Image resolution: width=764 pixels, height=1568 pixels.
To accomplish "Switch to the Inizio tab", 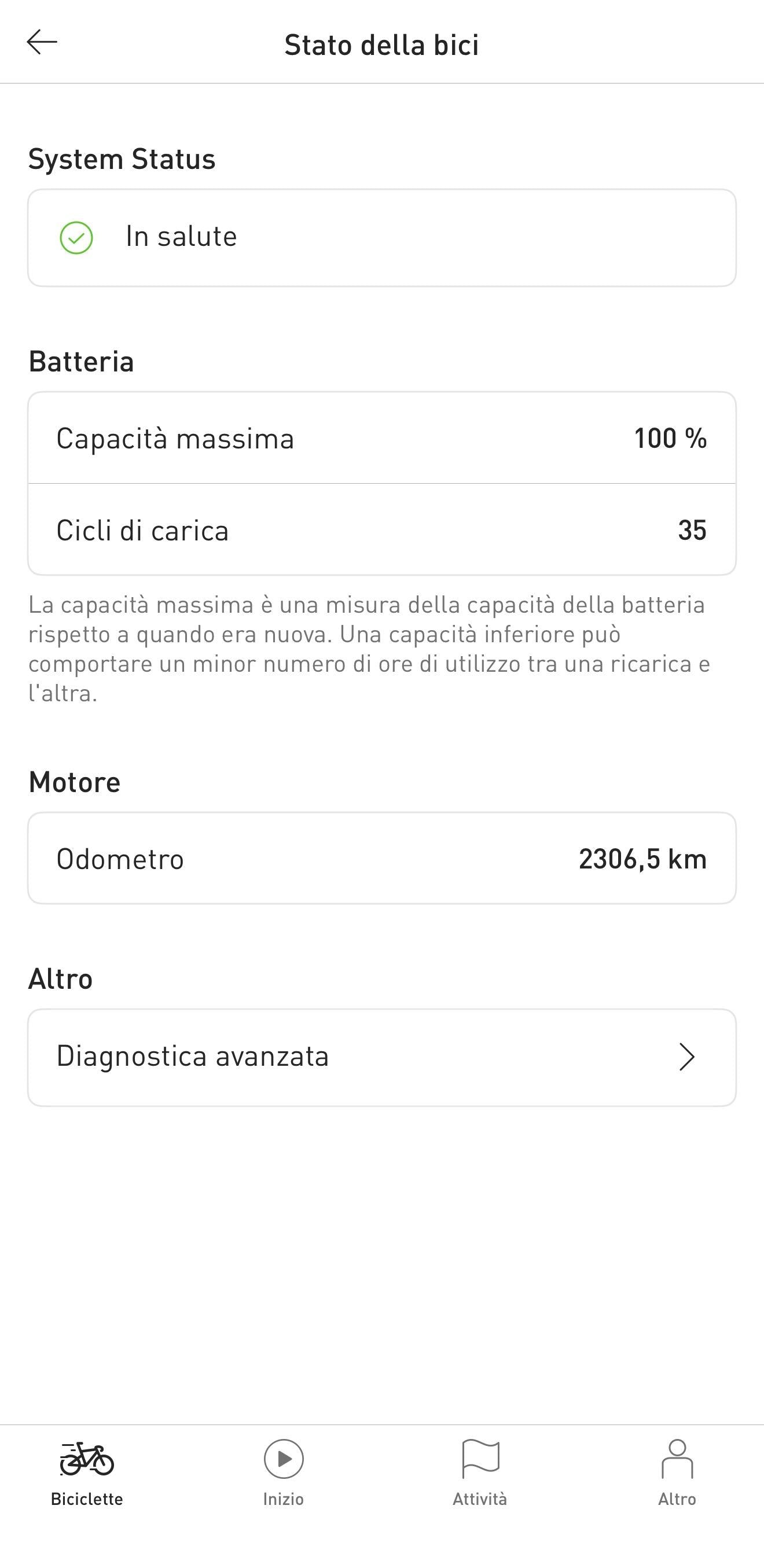I will [x=284, y=1473].
